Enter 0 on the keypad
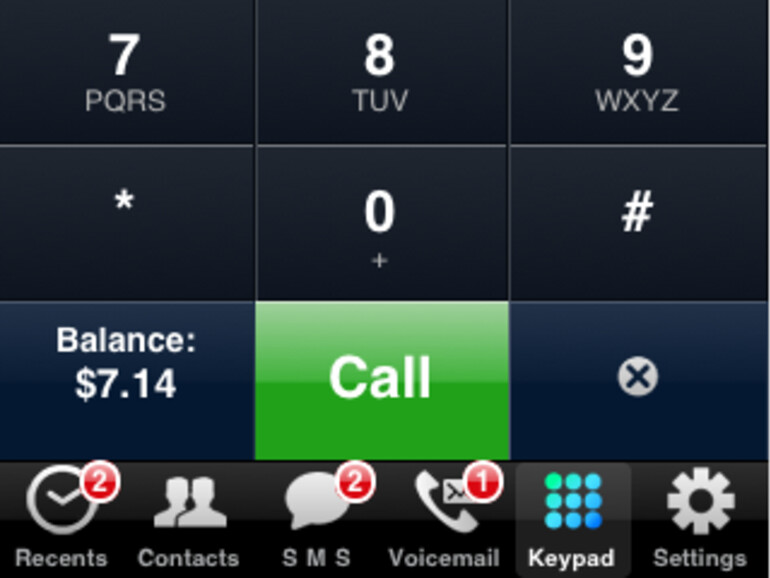This screenshot has width=770, height=578. (380, 222)
